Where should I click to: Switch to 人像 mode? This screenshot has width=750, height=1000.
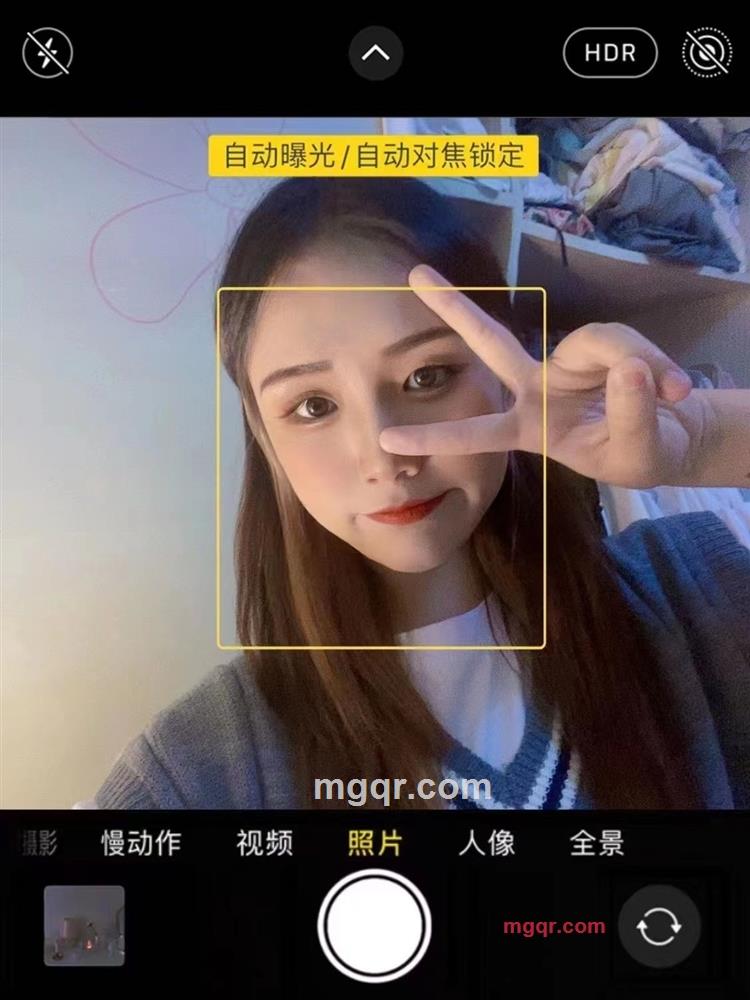tap(486, 843)
